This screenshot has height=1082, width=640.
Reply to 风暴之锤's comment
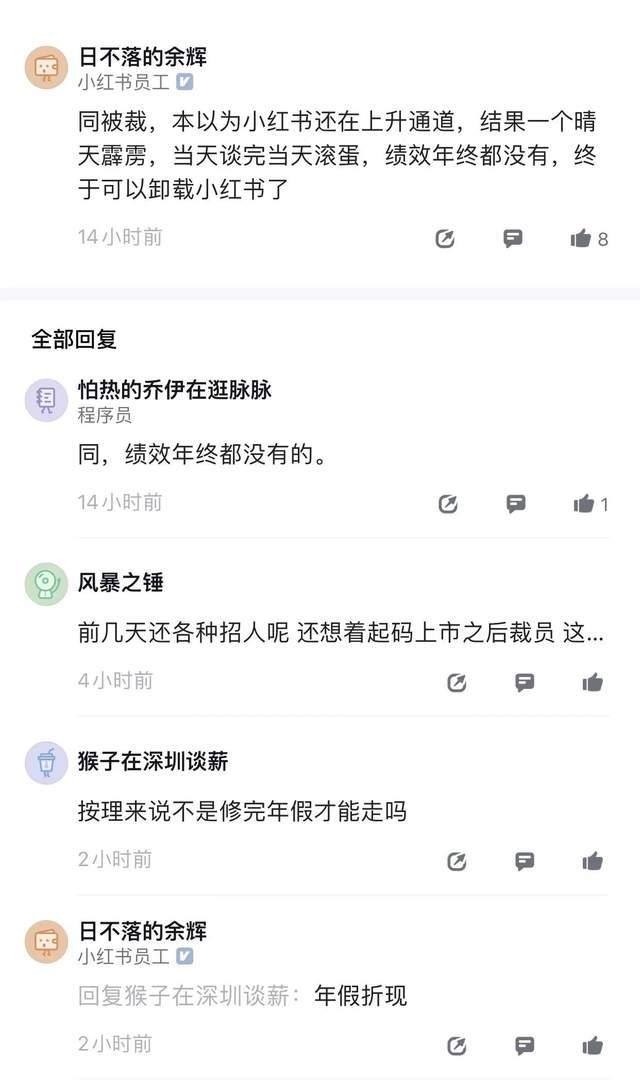pyautogui.click(x=524, y=682)
